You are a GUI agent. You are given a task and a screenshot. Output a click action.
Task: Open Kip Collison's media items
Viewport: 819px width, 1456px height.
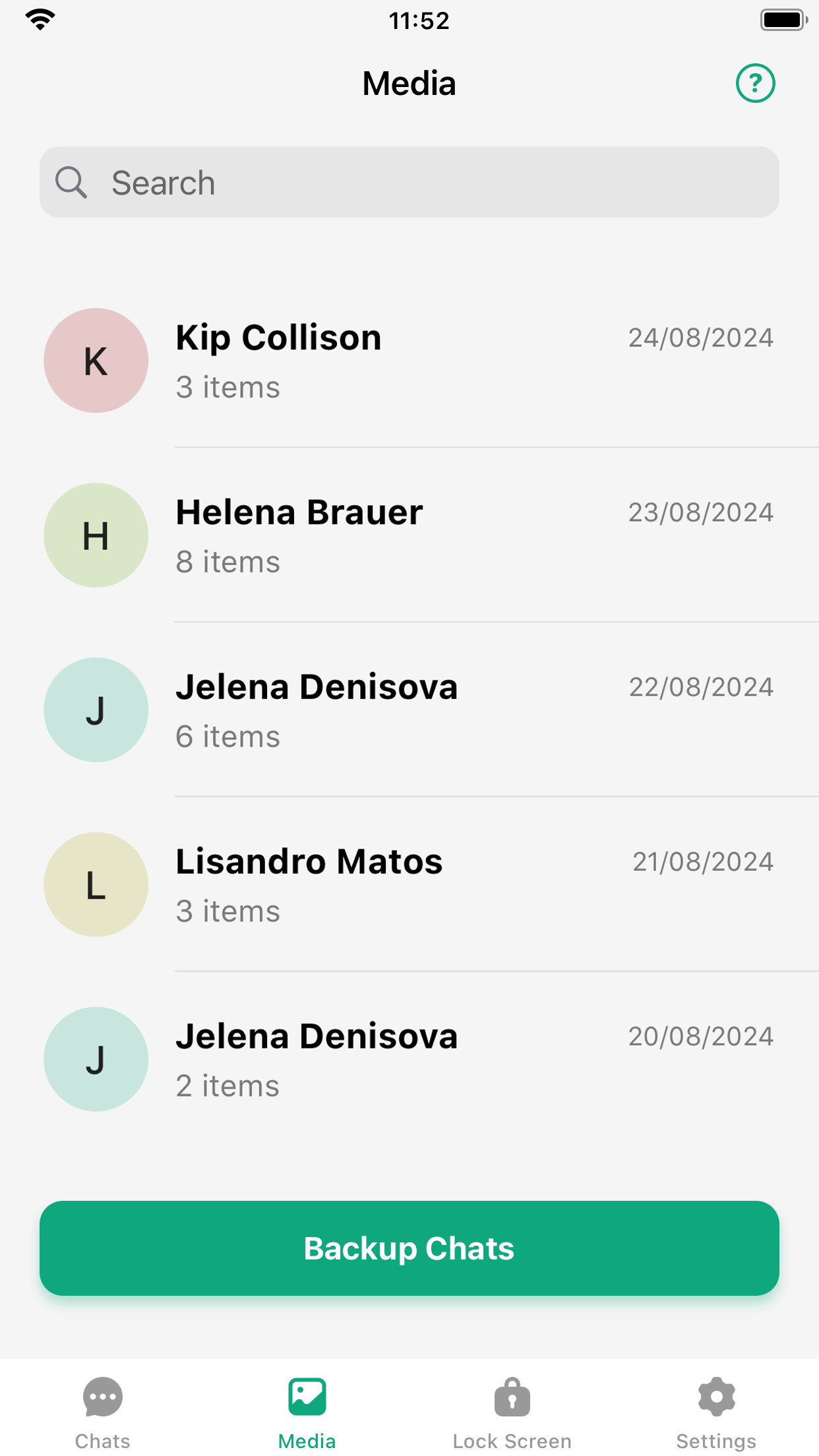409,361
